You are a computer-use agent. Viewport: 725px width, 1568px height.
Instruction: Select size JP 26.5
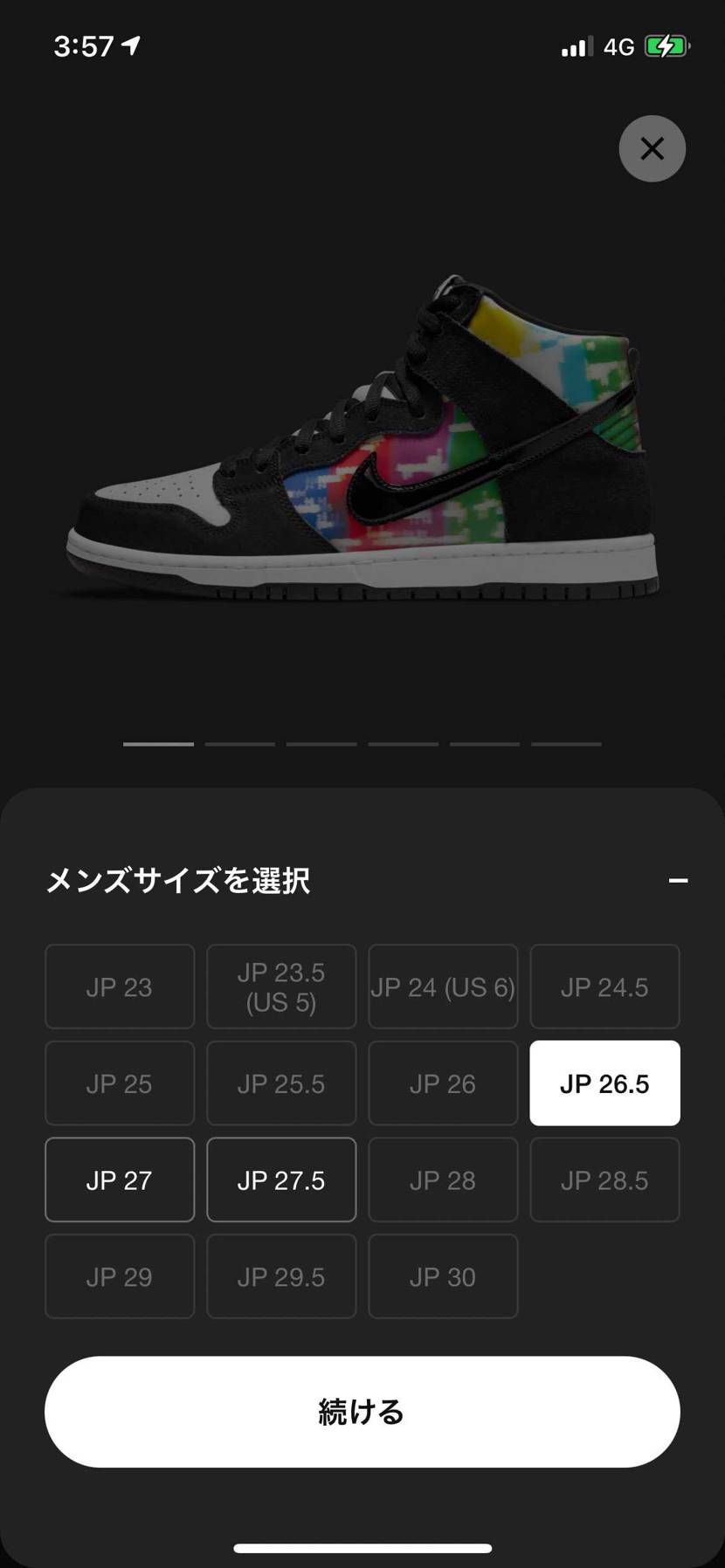click(x=604, y=1083)
